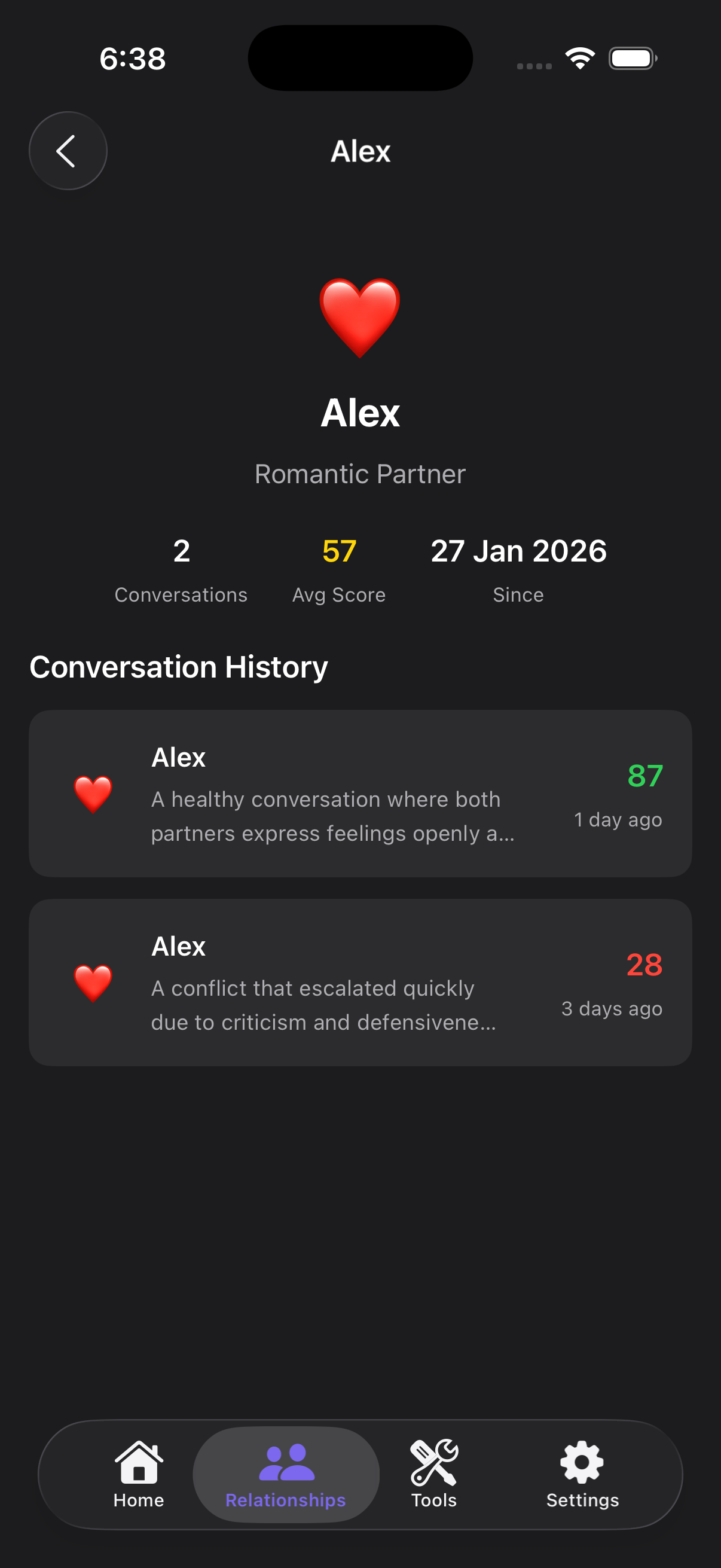The image size is (721, 1568).
Task: Select the Conversations count stat
Action: coord(181,569)
